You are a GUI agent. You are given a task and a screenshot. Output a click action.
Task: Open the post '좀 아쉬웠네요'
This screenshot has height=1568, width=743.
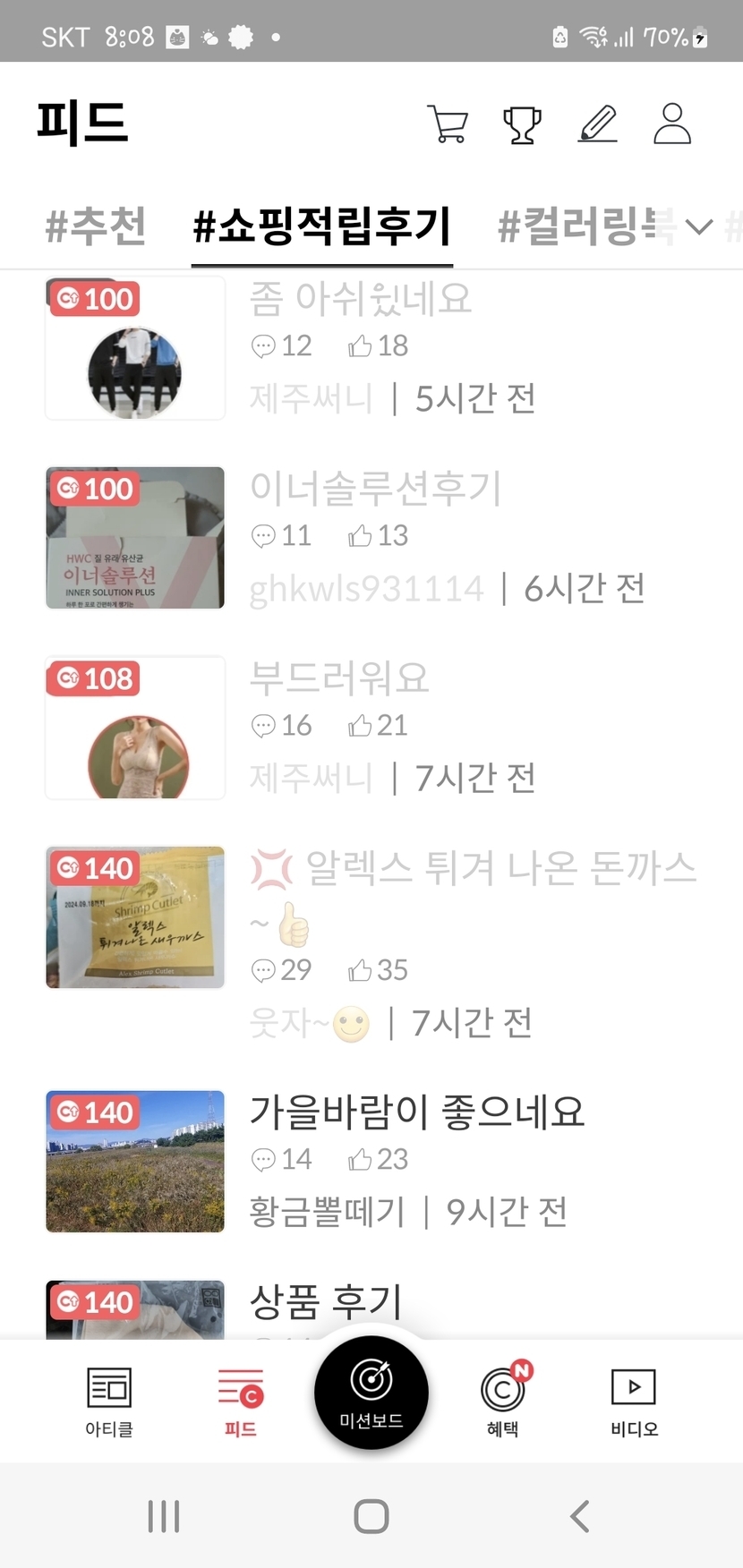360,299
